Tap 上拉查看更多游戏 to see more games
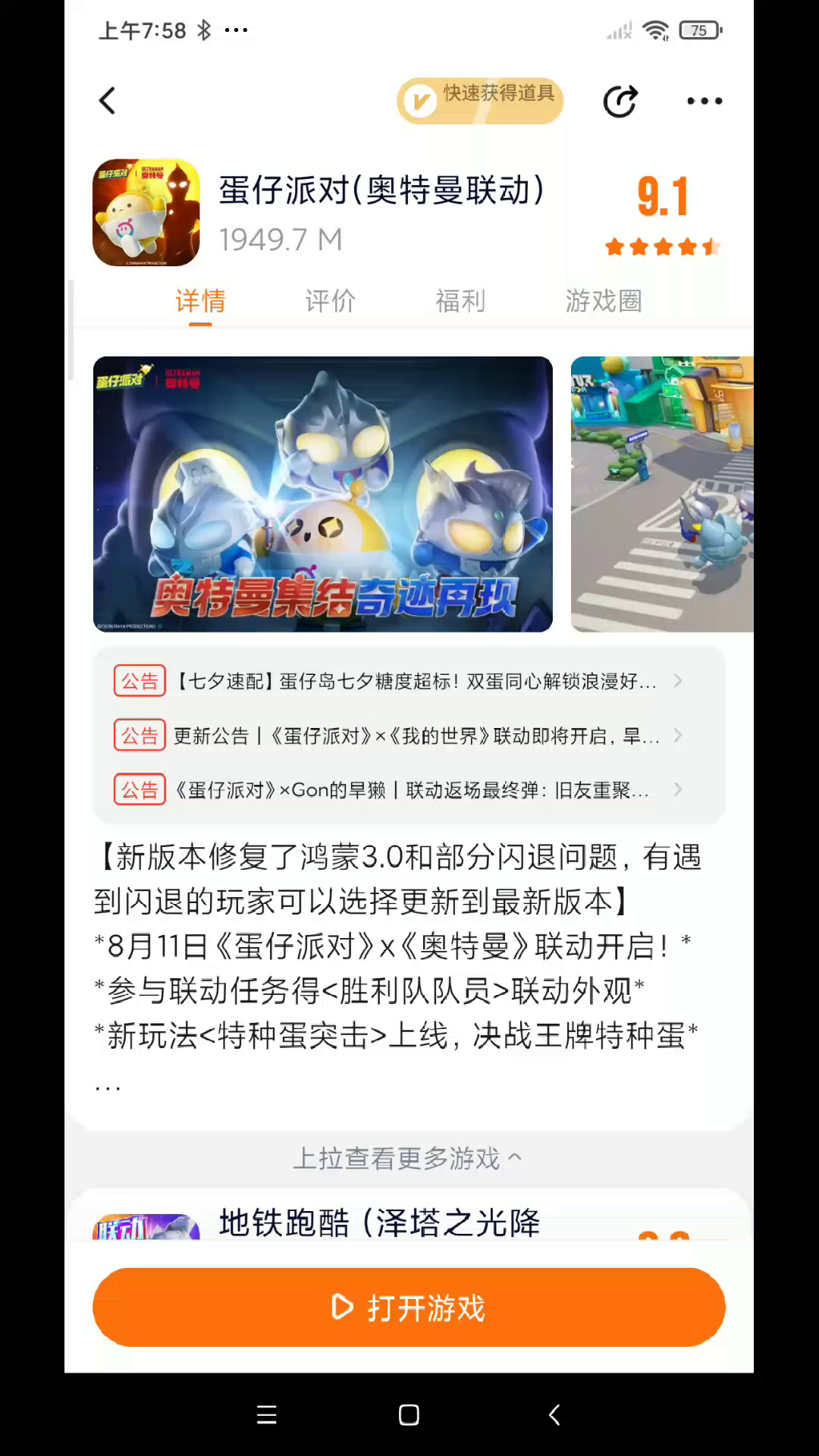This screenshot has width=819, height=1456. pyautogui.click(x=408, y=1158)
